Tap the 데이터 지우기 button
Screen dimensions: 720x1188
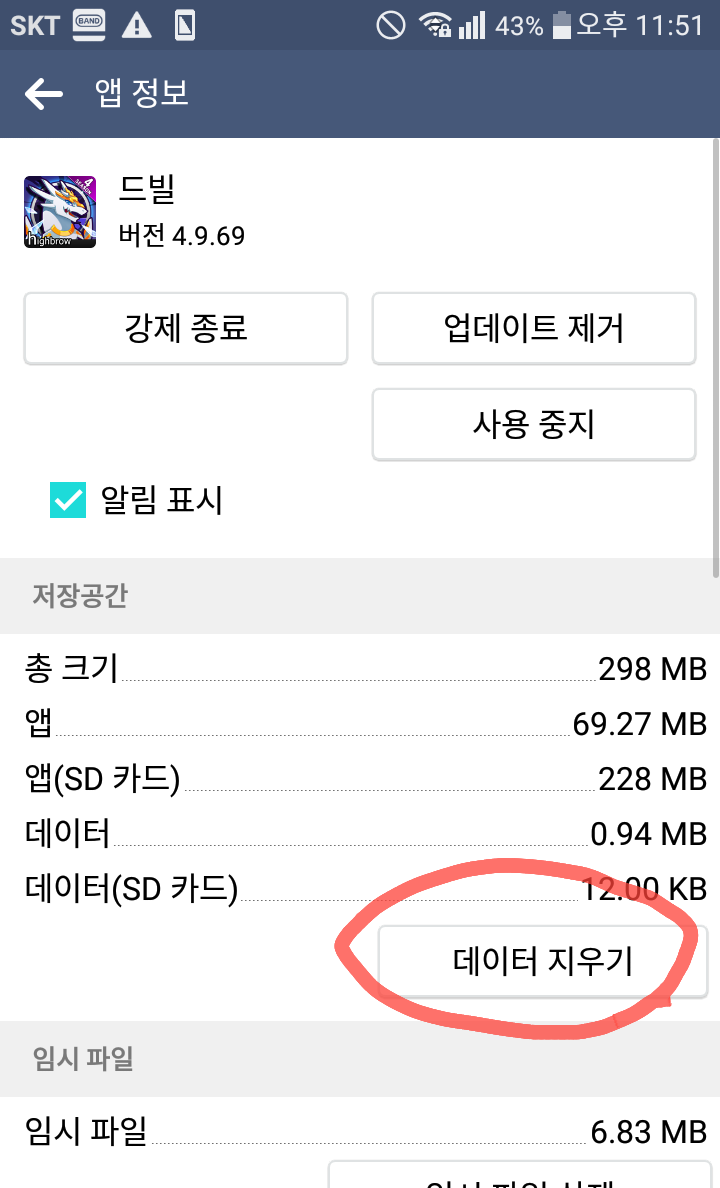pyautogui.click(x=543, y=961)
